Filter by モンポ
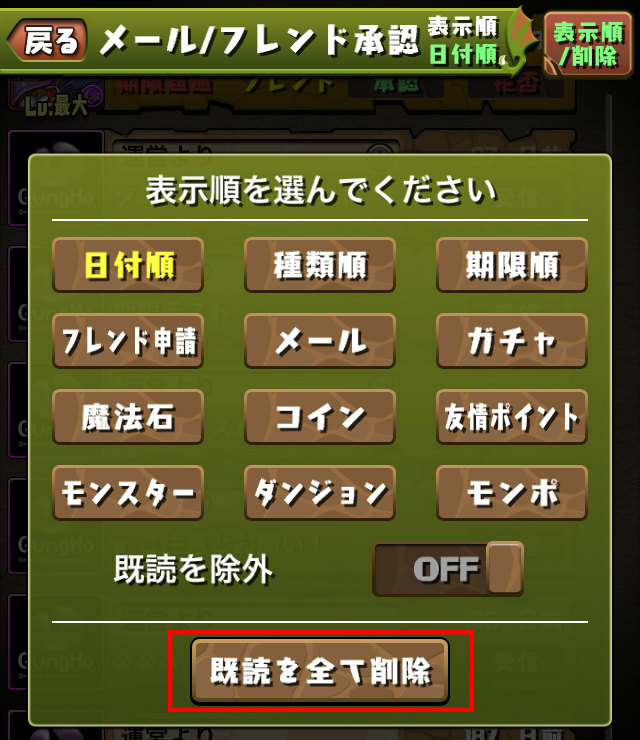 tap(512, 493)
